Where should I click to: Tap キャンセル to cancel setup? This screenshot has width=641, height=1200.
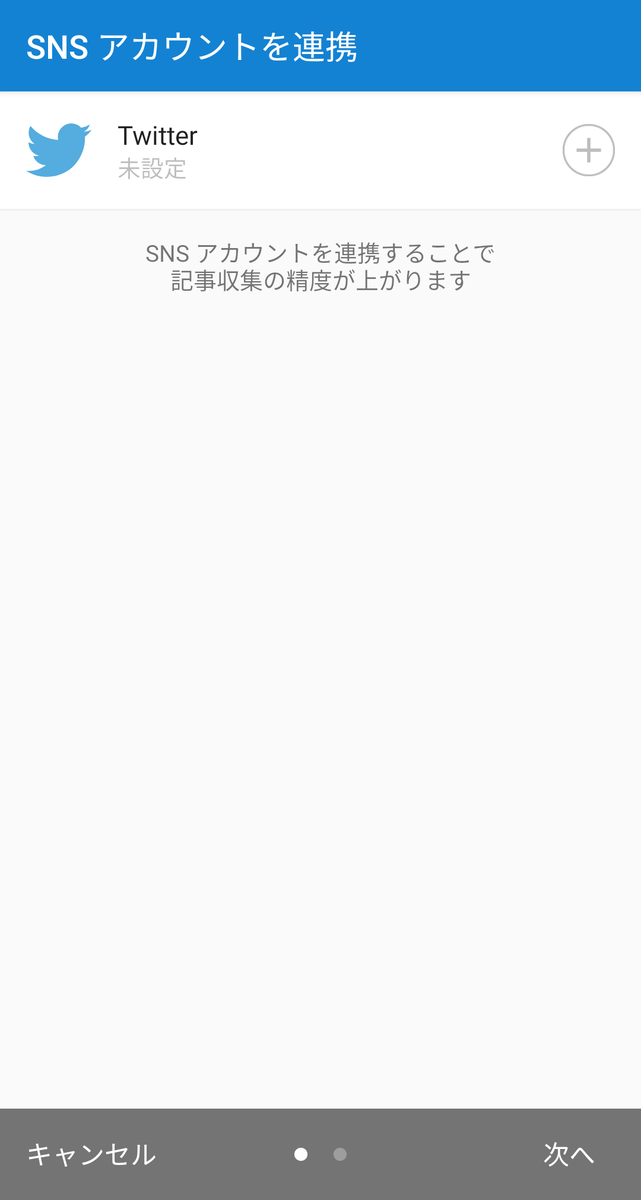tap(91, 1154)
